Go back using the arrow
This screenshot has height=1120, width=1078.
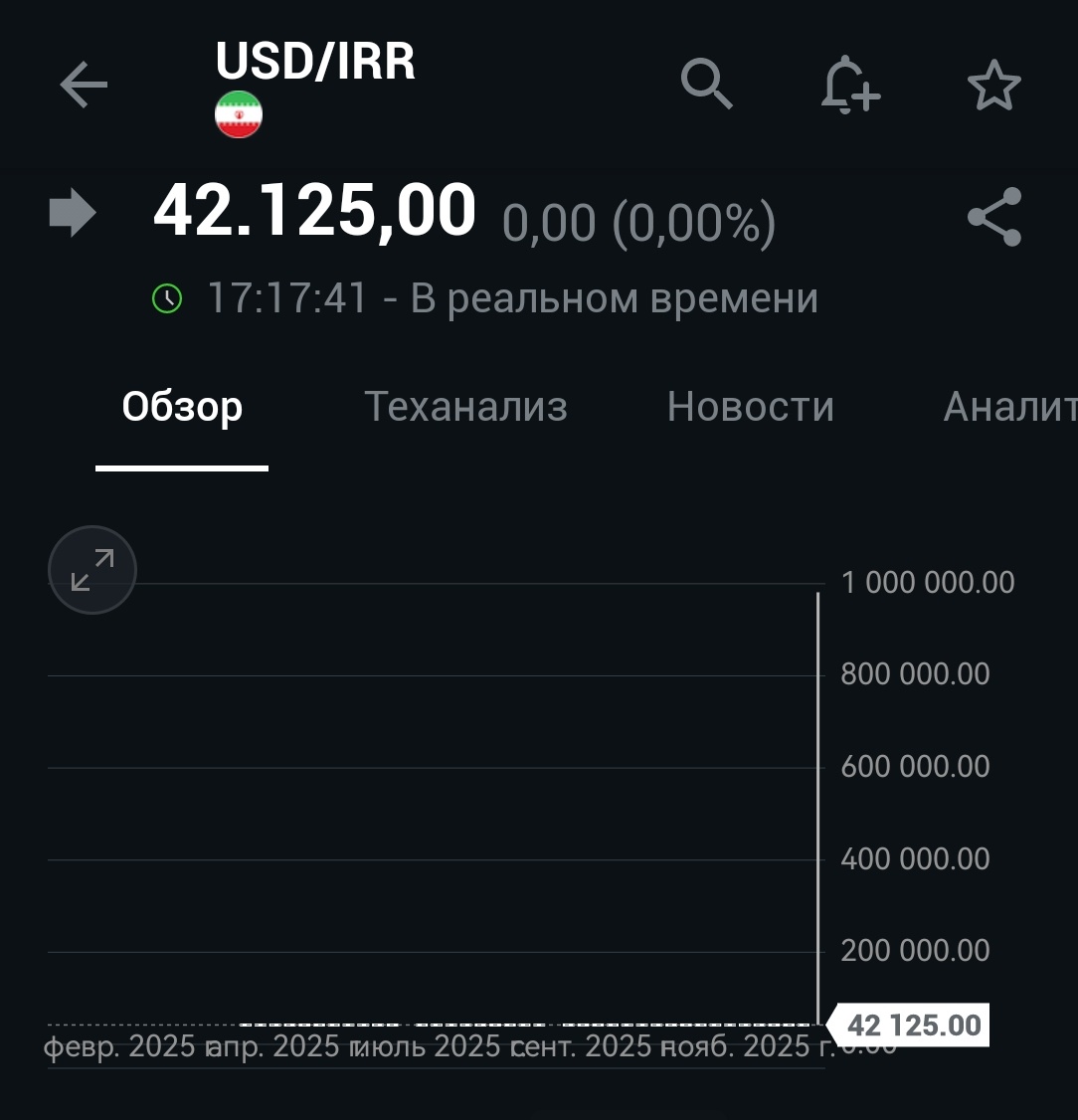pos(84,86)
